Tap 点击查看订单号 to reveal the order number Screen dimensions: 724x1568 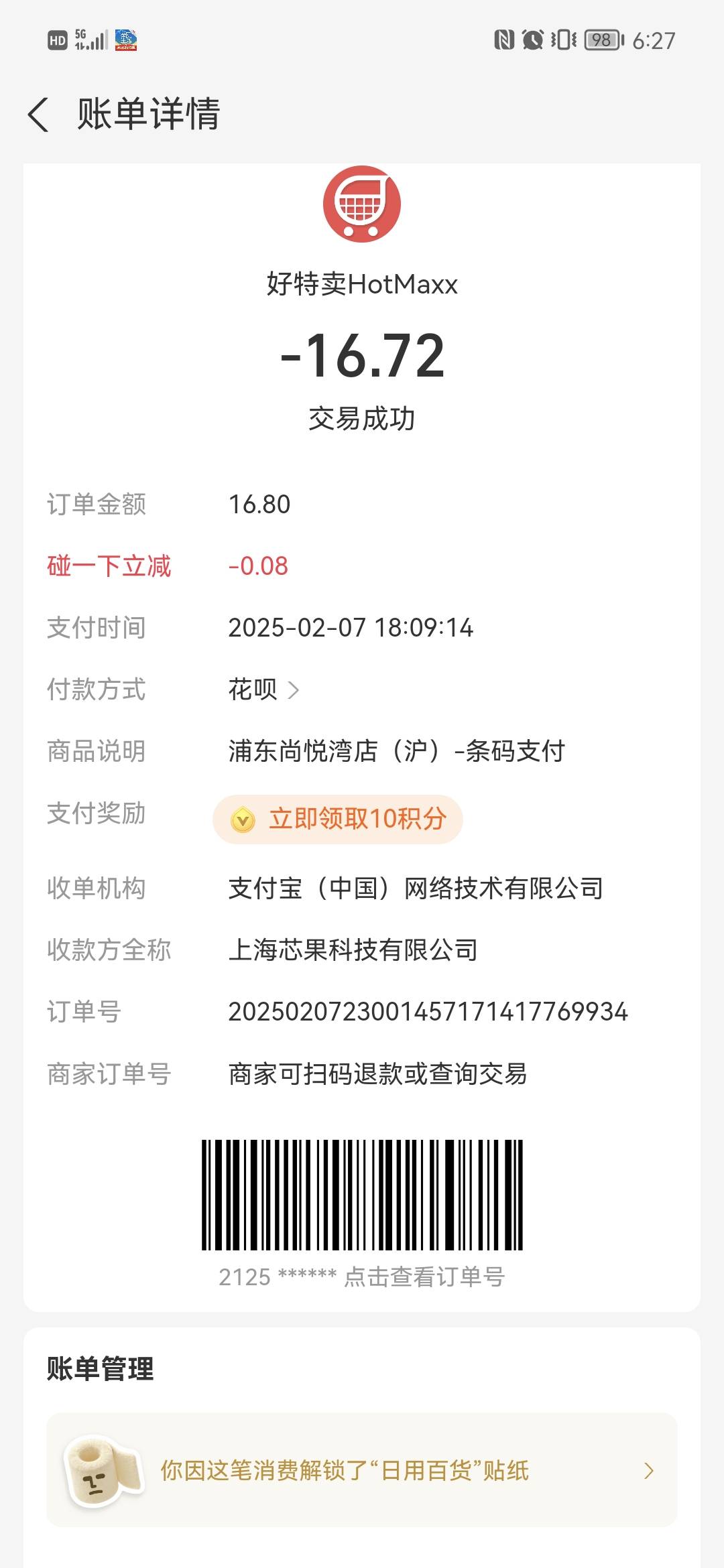click(424, 1277)
